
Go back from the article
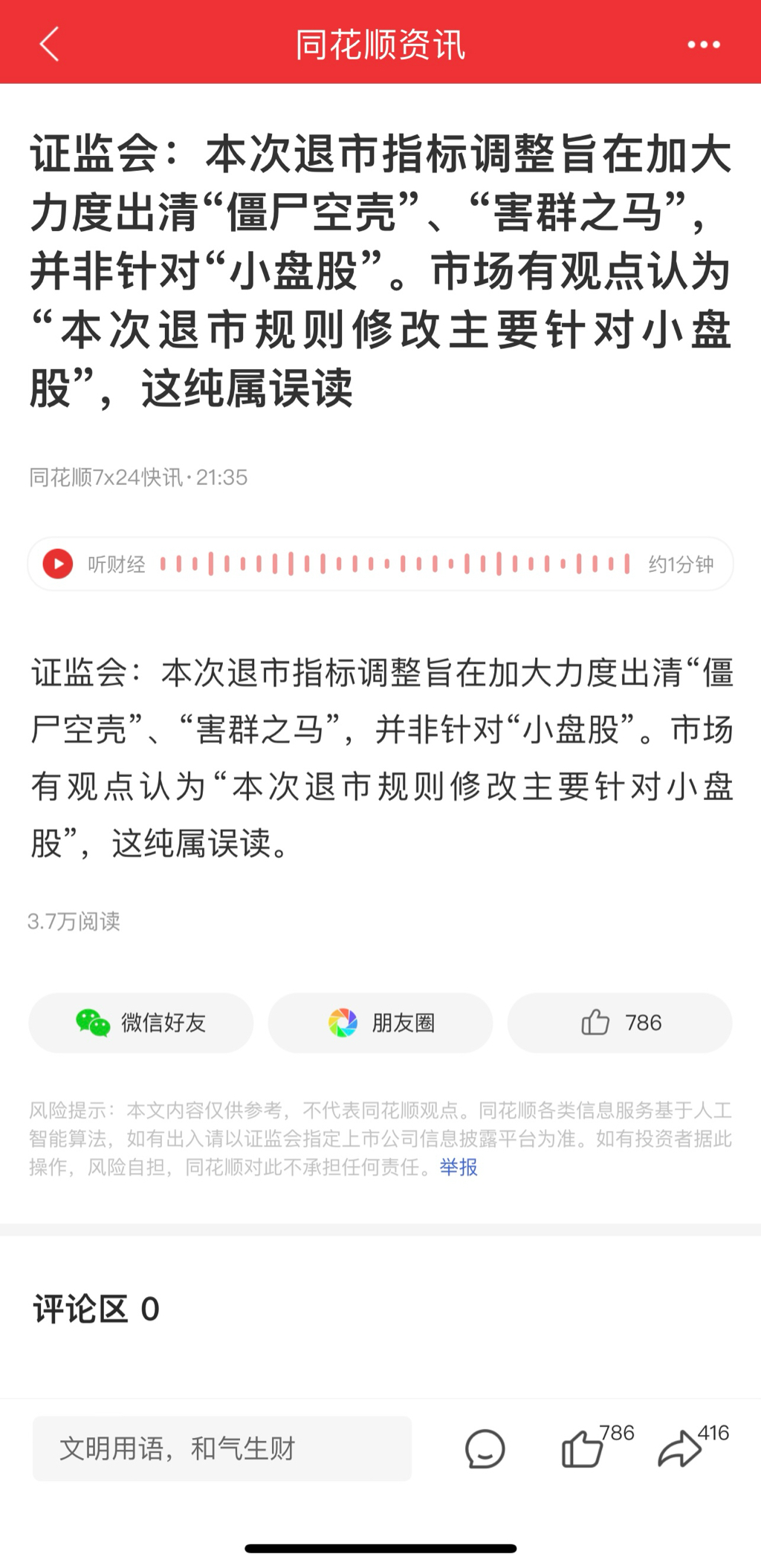tap(49, 44)
